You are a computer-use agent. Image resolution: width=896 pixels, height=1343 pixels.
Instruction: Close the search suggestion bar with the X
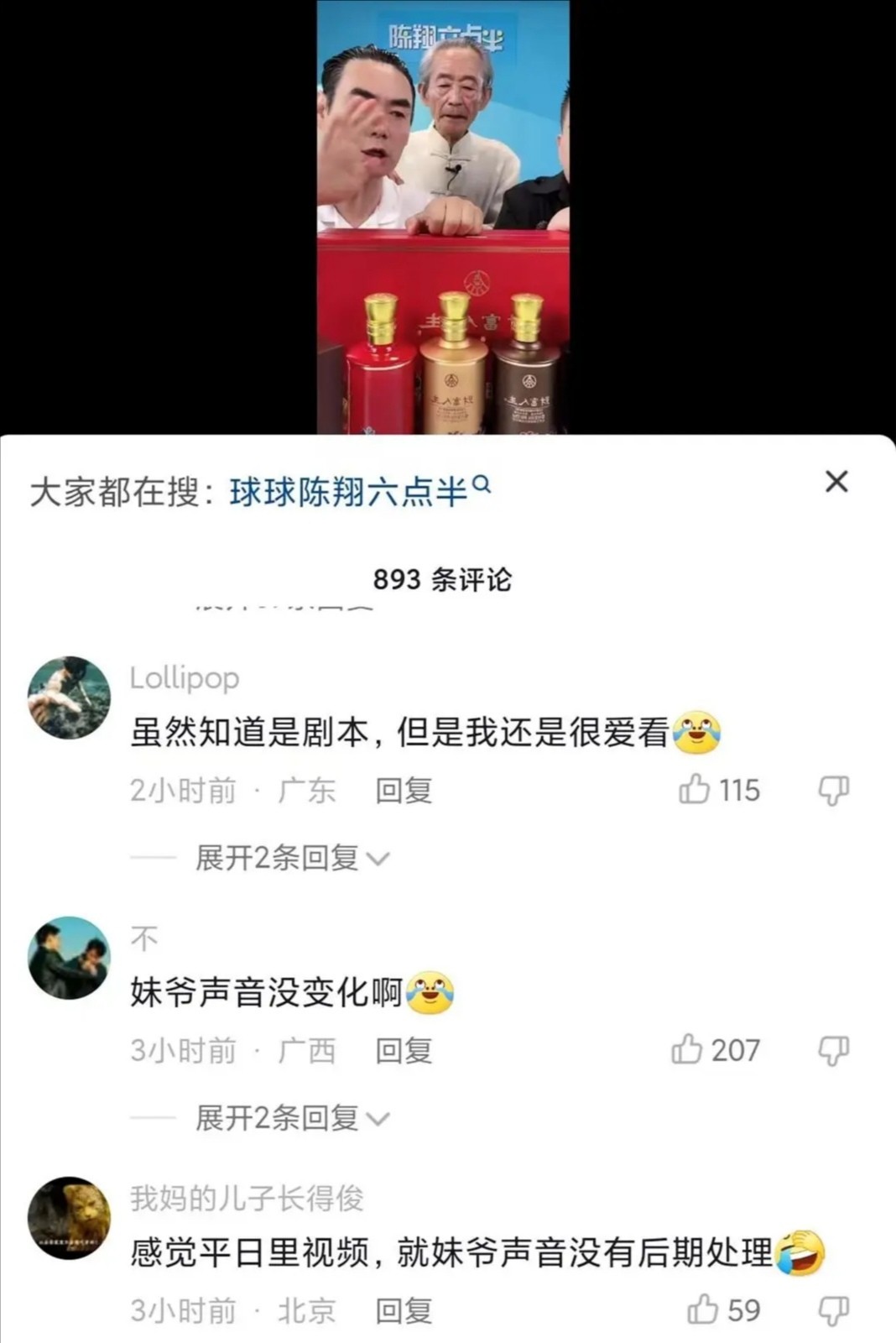pyautogui.click(x=836, y=482)
